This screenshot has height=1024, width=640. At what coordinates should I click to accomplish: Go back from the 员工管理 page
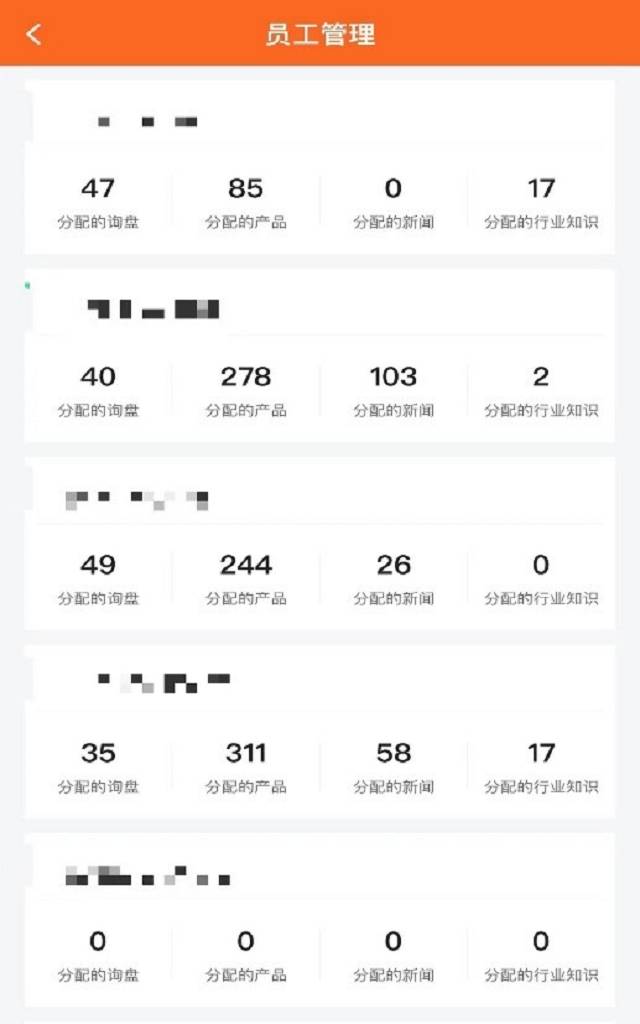(34, 34)
